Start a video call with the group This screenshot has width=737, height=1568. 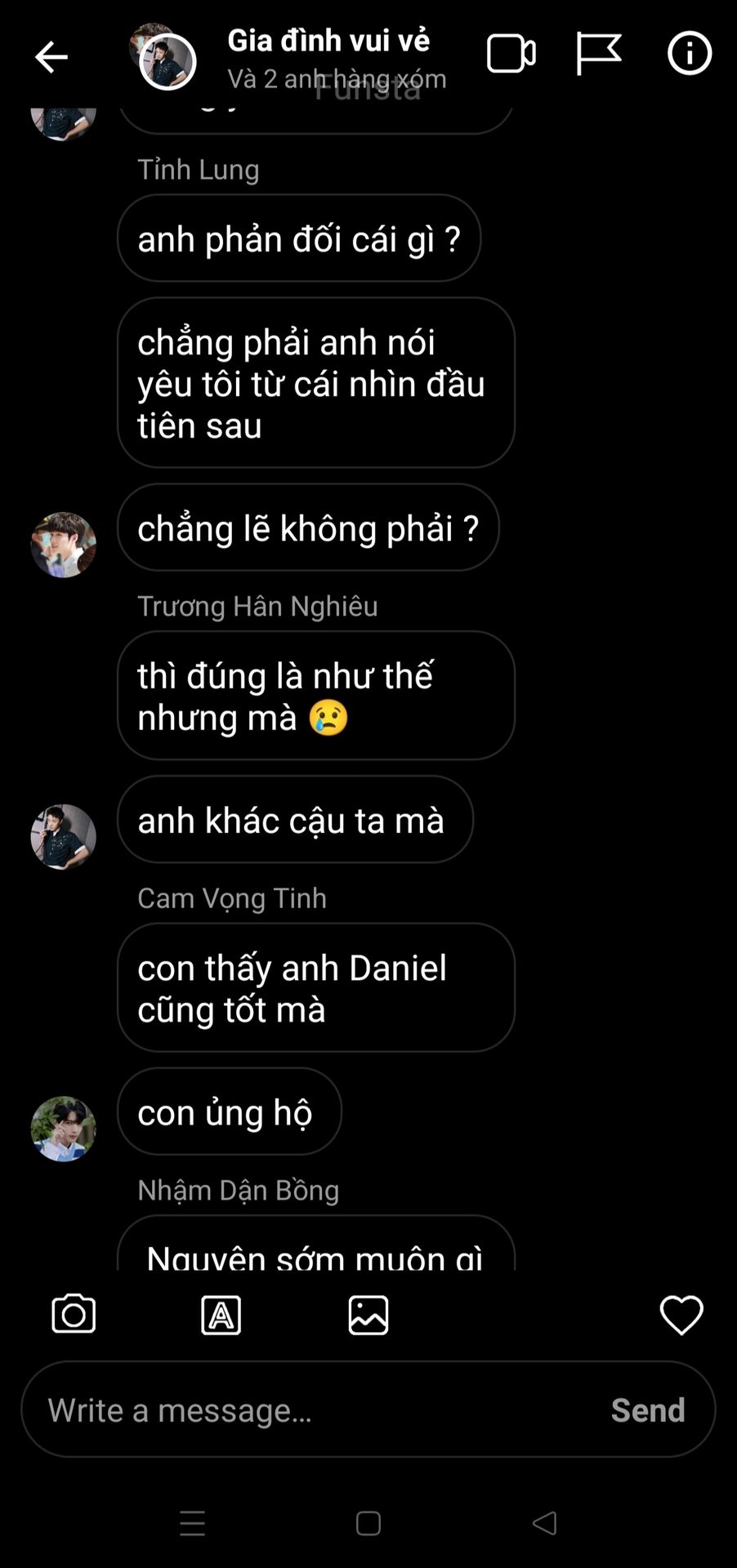click(x=511, y=55)
